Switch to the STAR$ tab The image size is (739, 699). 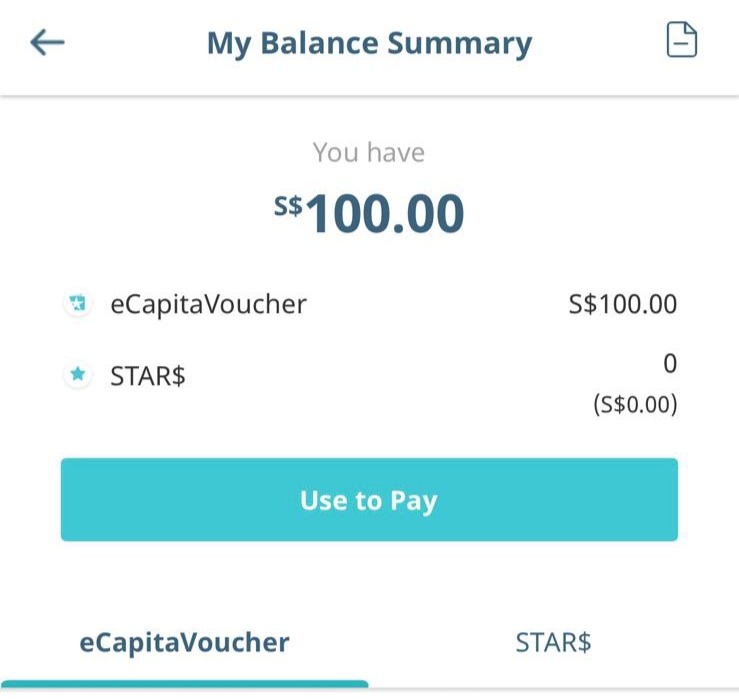pyautogui.click(x=553, y=642)
